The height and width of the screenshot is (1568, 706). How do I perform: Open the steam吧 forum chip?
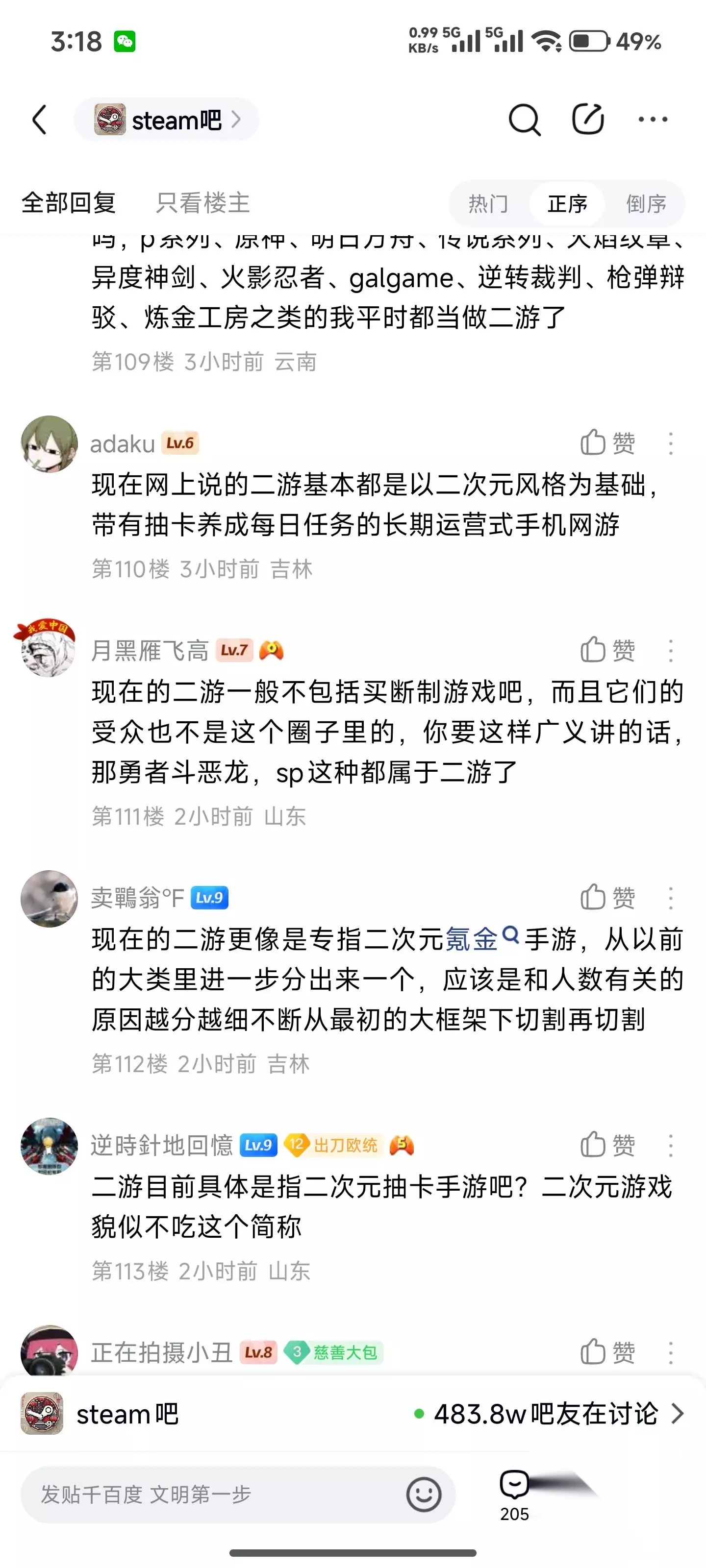coord(166,119)
